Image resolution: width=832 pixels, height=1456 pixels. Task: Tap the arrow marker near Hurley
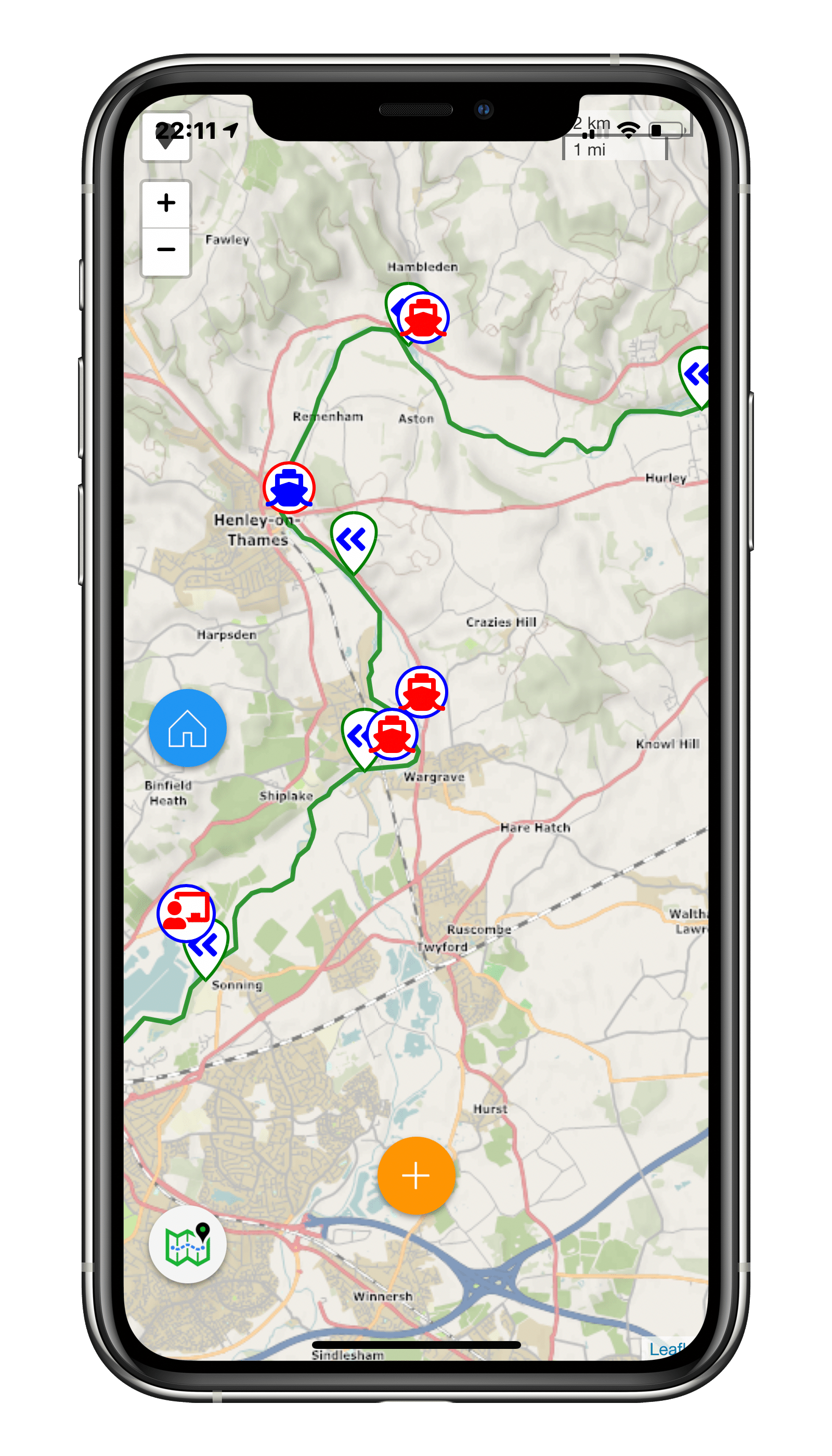pyautogui.click(x=697, y=375)
